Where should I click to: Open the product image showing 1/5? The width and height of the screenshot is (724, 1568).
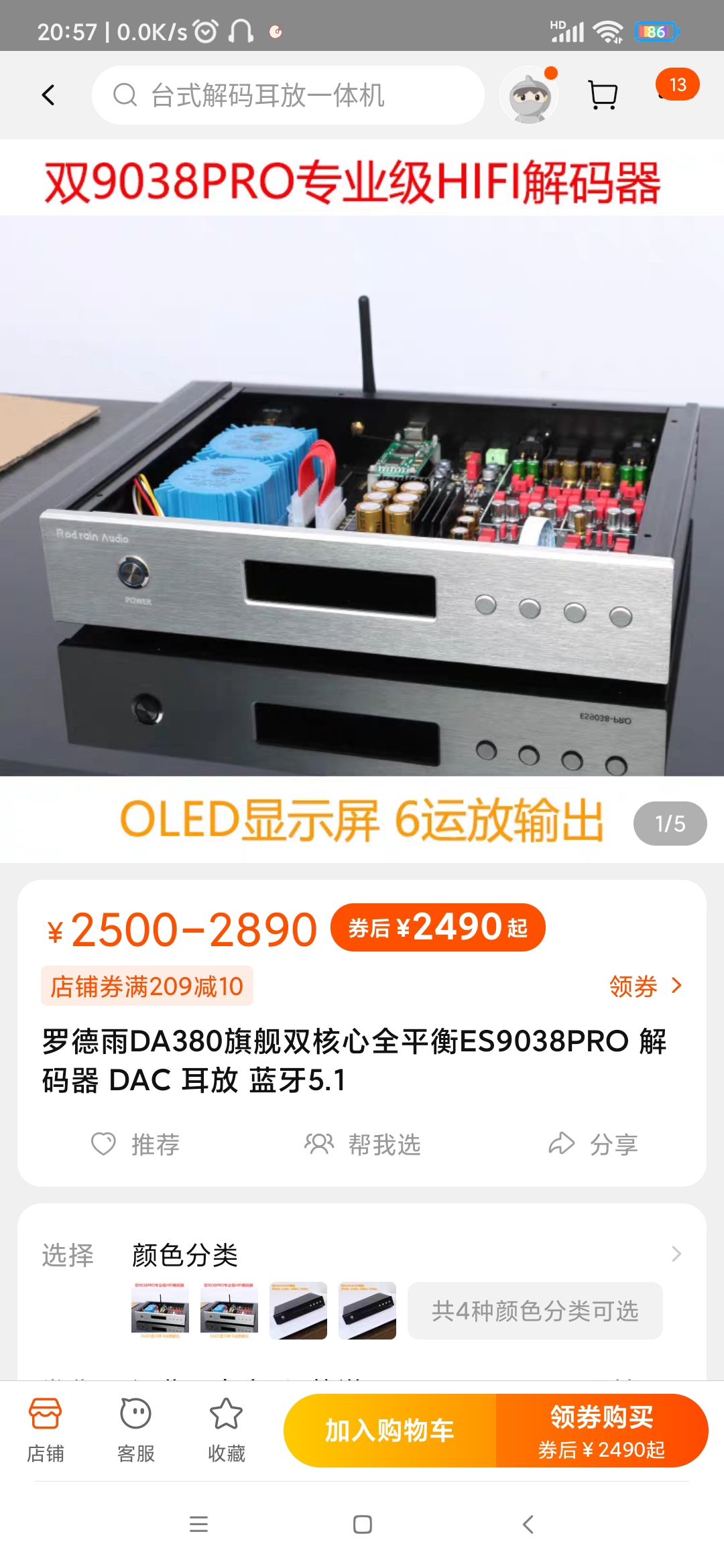pyautogui.click(x=362, y=496)
